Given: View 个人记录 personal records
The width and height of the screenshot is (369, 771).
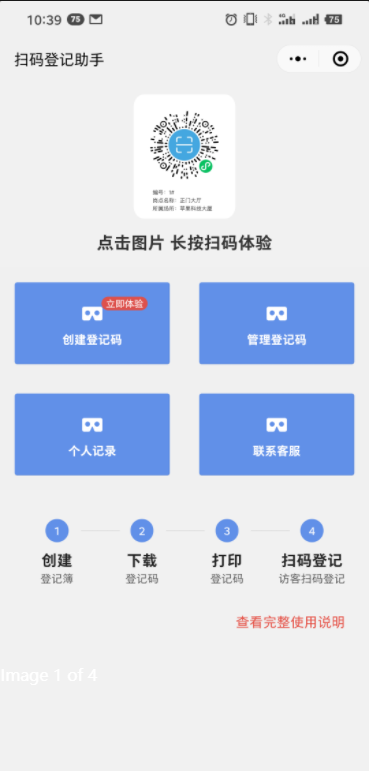Looking at the screenshot, I should pyautogui.click(x=92, y=434).
